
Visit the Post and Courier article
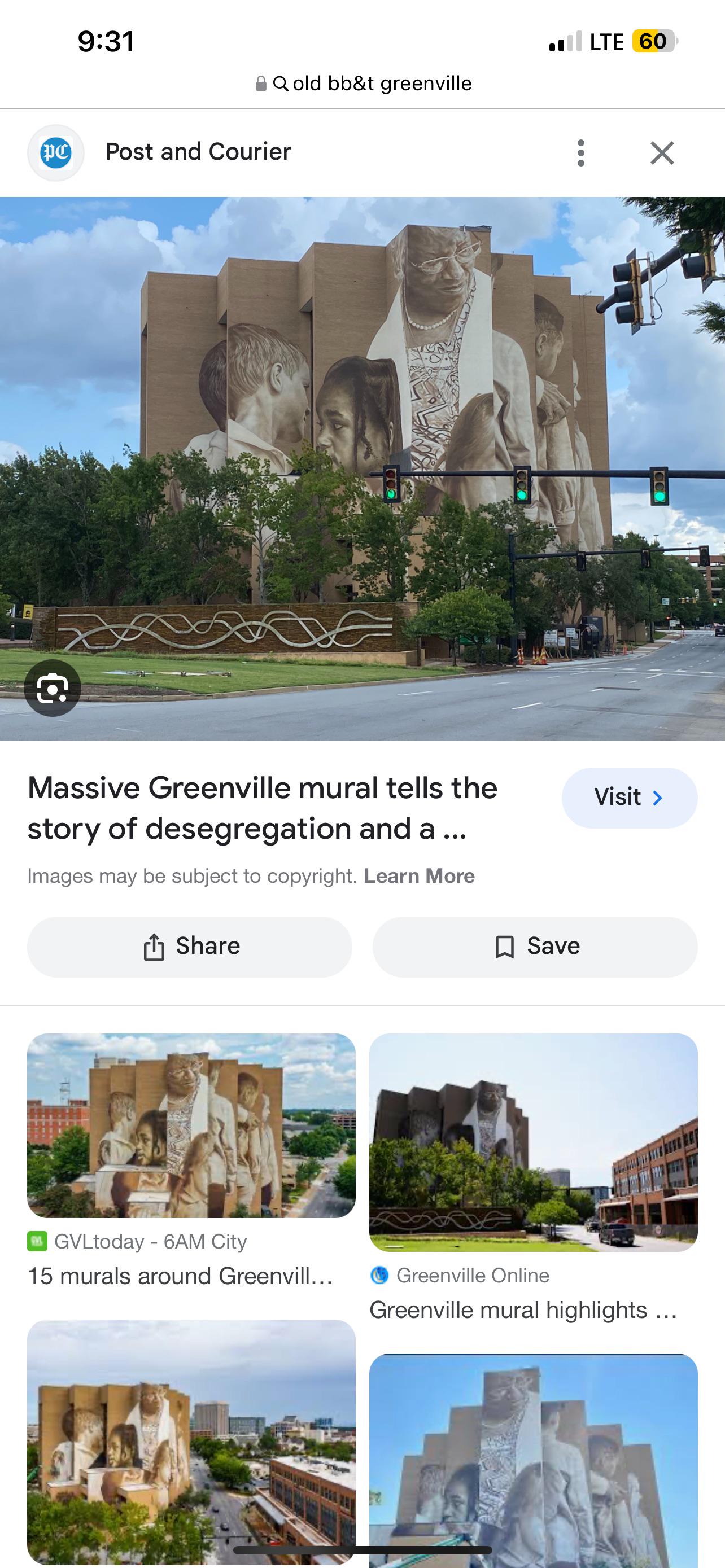pyautogui.click(x=629, y=798)
